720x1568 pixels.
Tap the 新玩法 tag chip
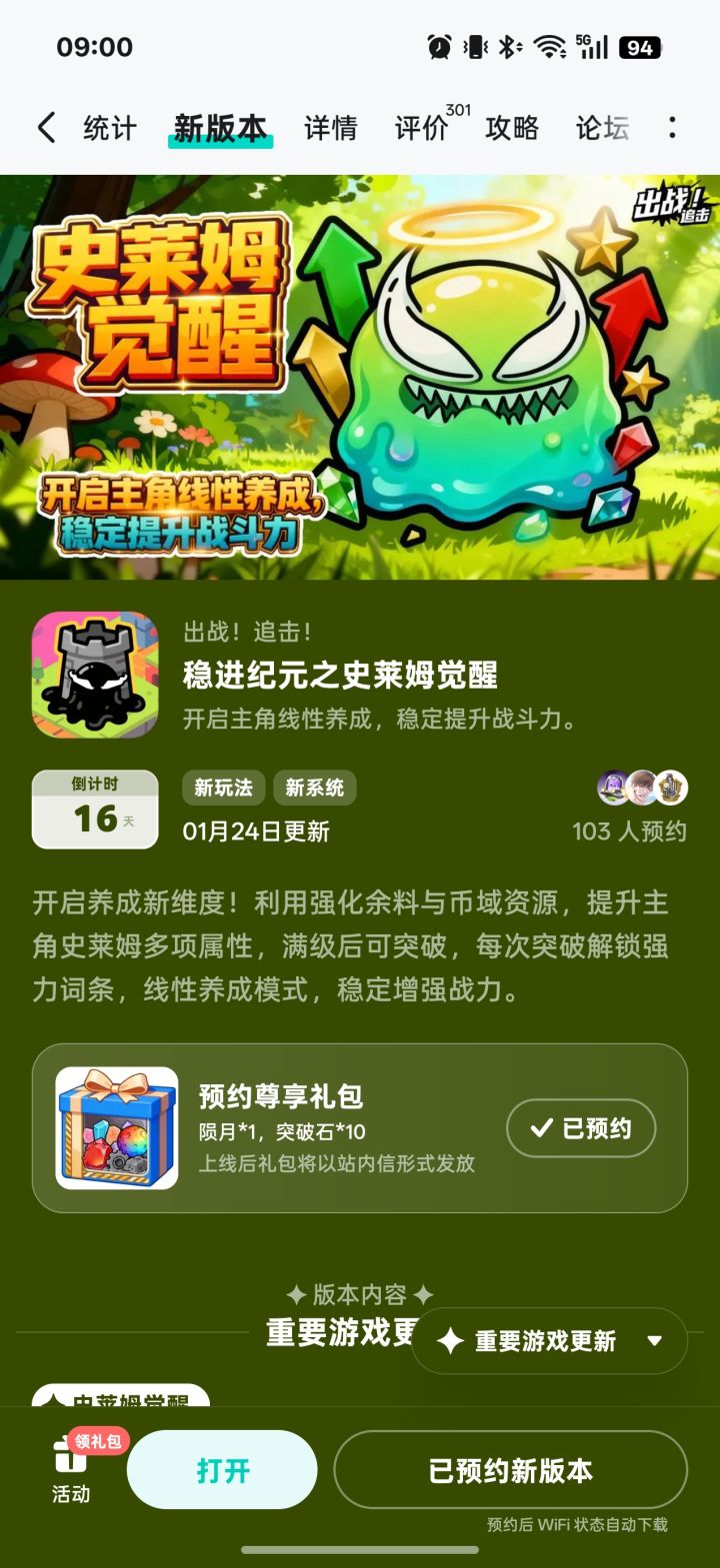point(225,787)
